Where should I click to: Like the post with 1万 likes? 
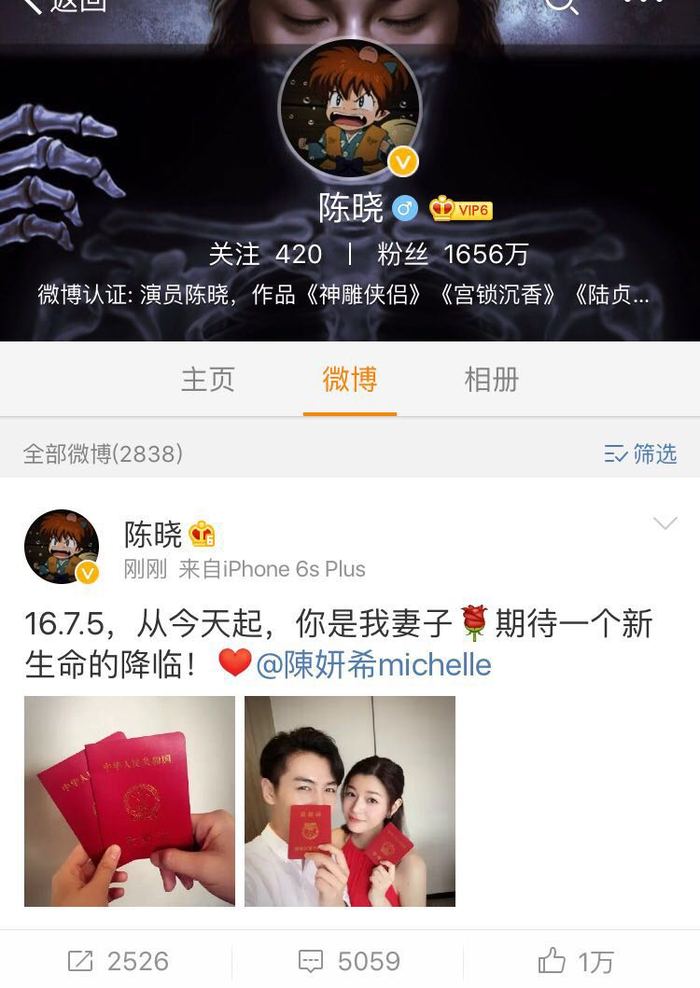(575, 961)
